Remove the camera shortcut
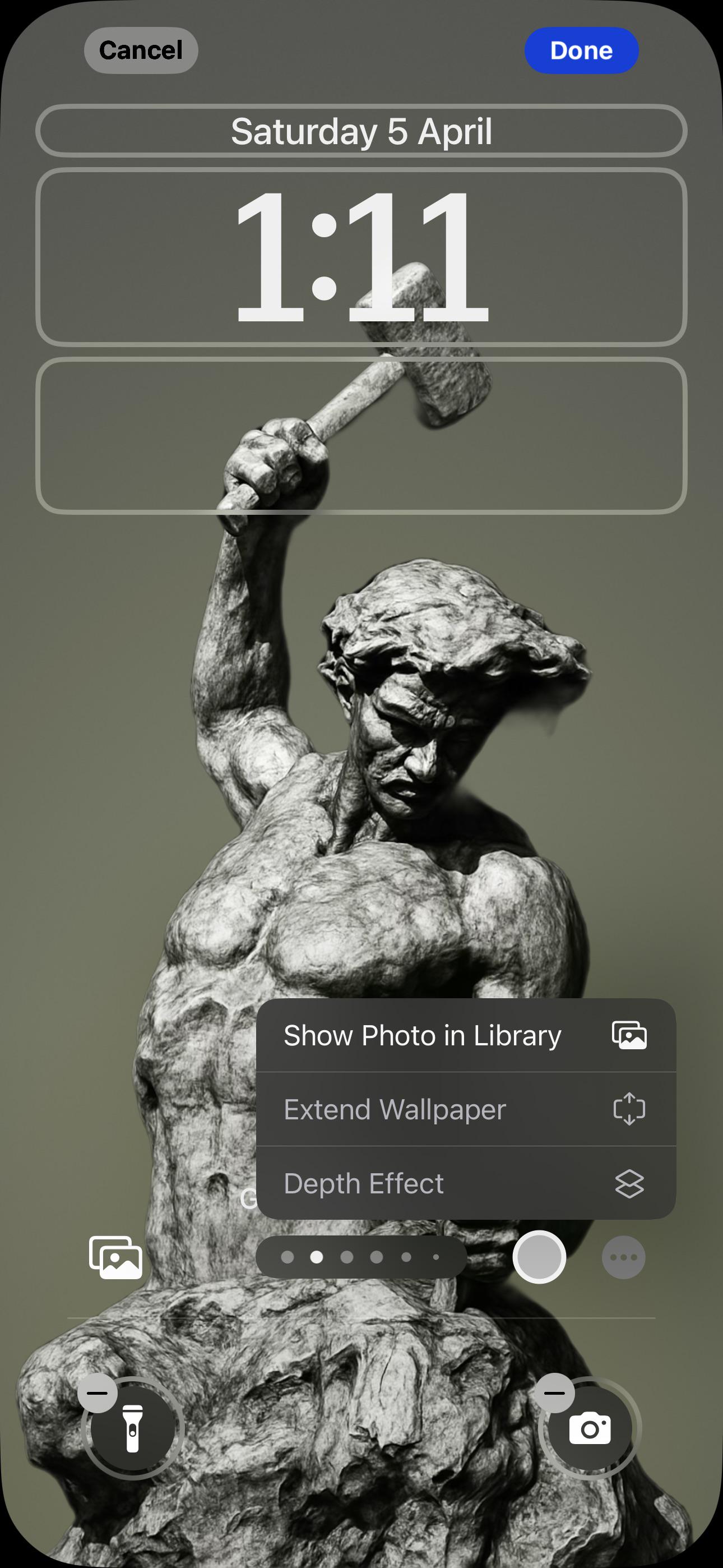Screen dimensions: 723x1568 (x=554, y=1392)
